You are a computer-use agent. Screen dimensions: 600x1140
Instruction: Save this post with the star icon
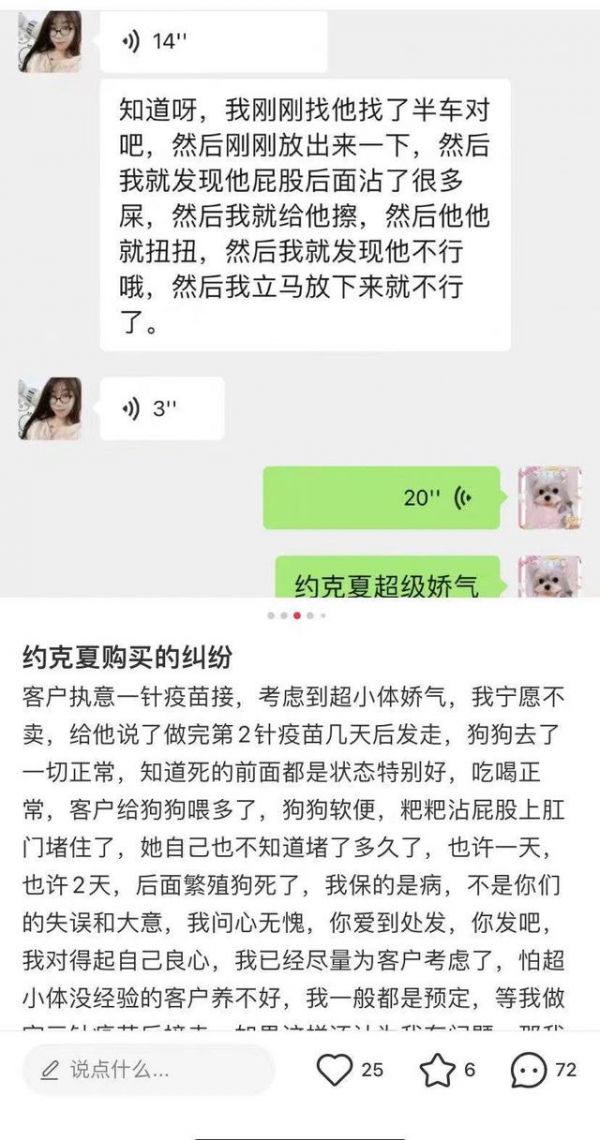(437, 1070)
